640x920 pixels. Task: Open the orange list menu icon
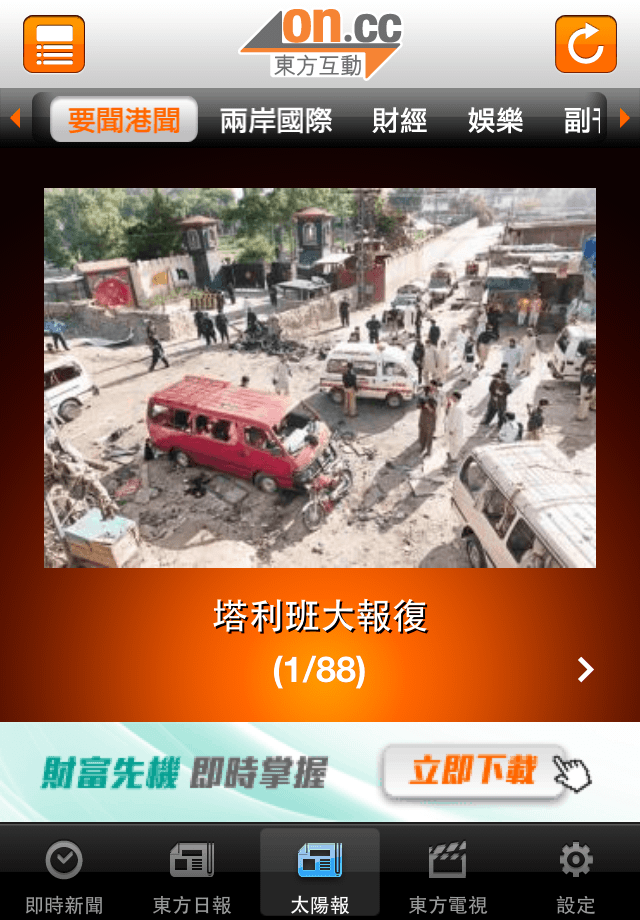[x=54, y=45]
